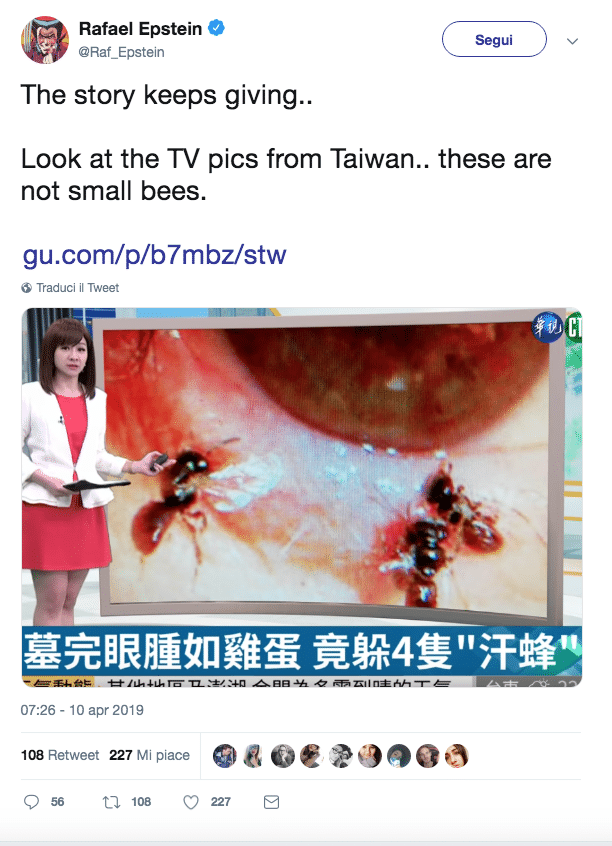
Task: Send tweet via direct message envelope
Action: (270, 802)
